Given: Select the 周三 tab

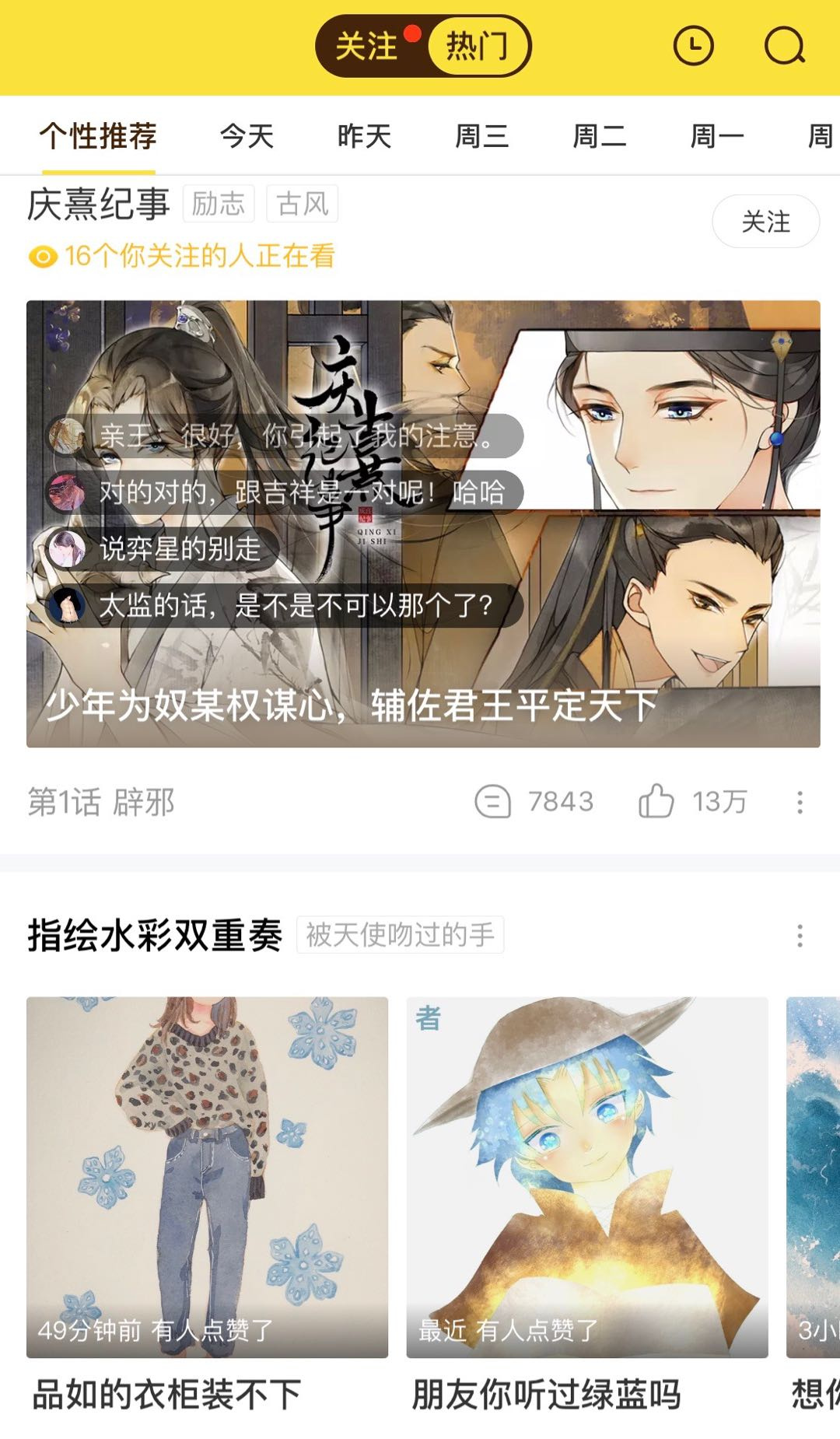Looking at the screenshot, I should (x=482, y=137).
